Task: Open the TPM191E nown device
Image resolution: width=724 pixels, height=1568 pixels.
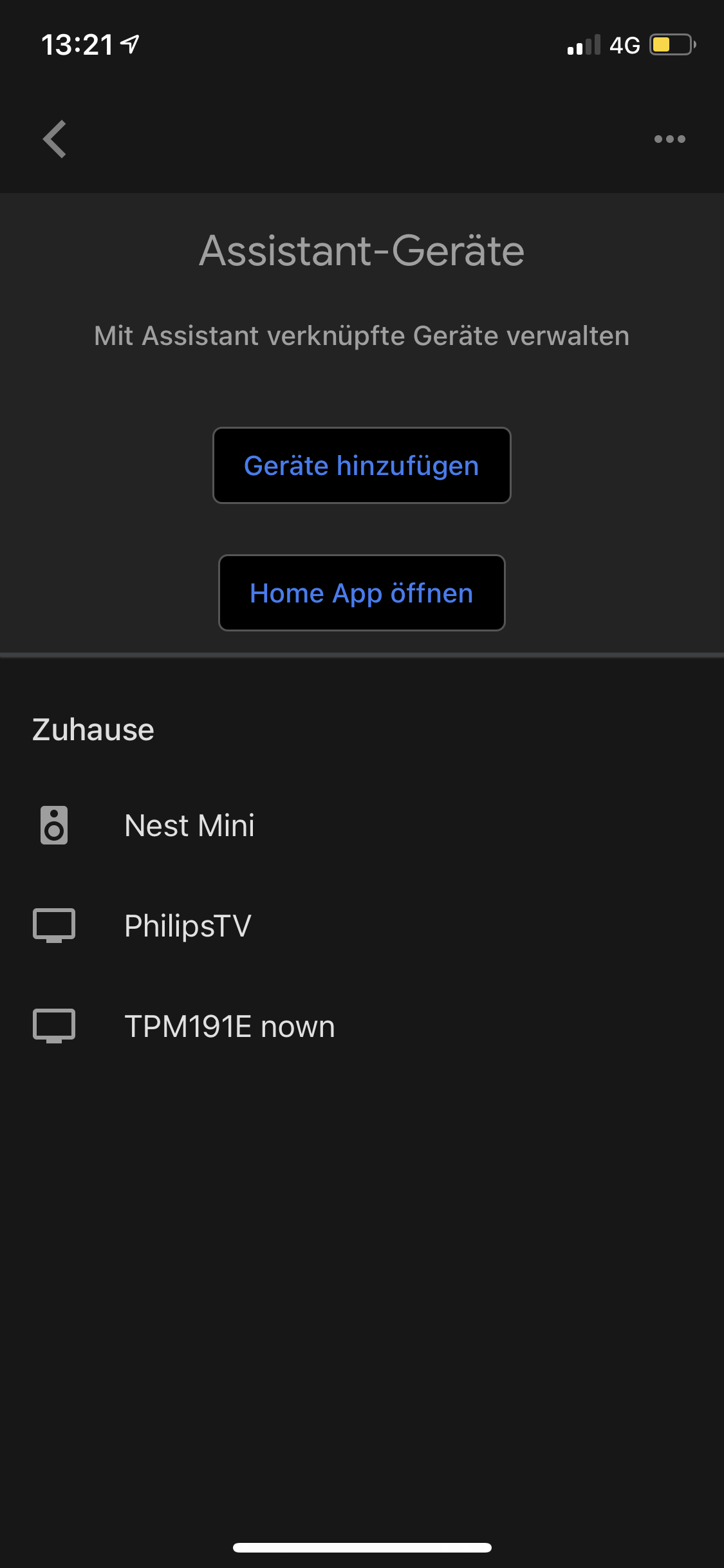Action: tap(229, 1026)
